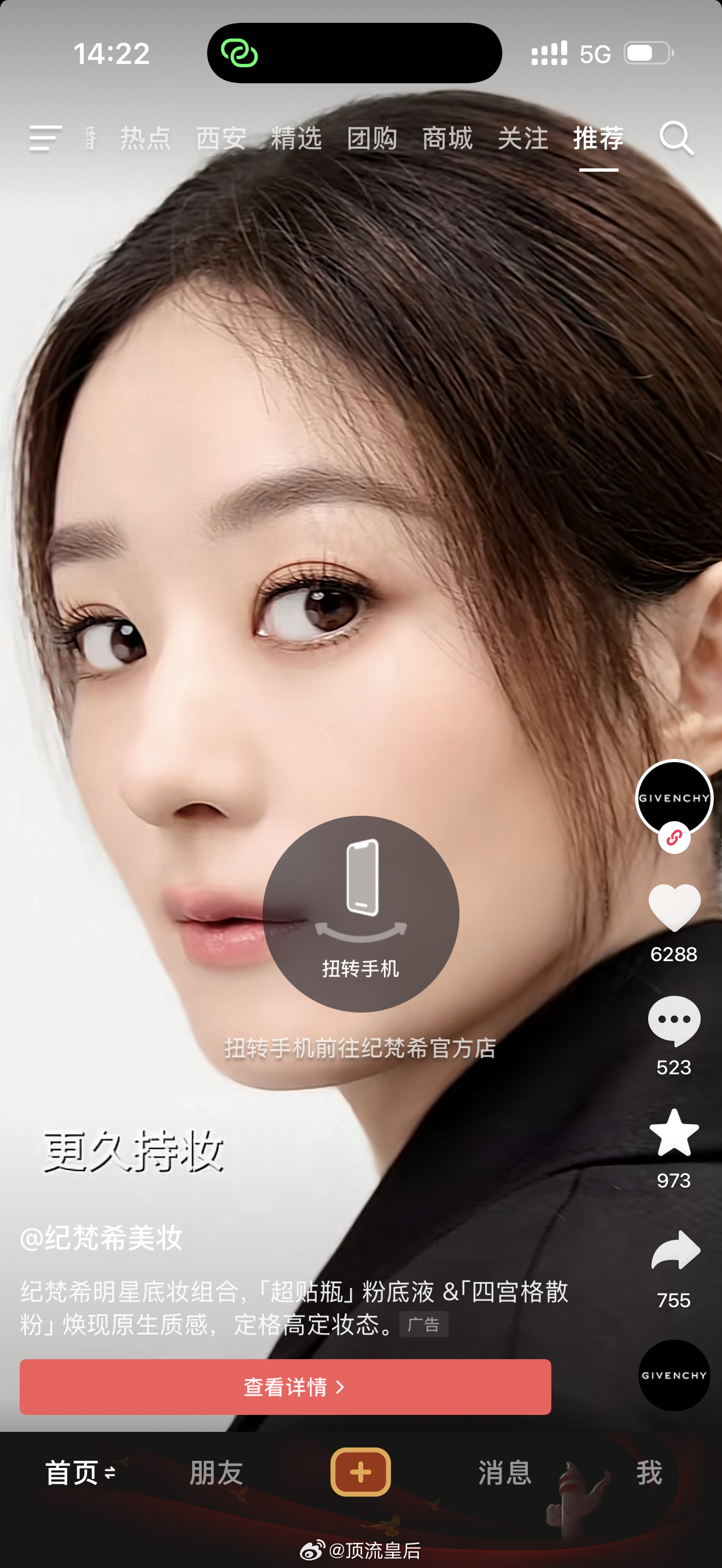Image resolution: width=722 pixels, height=1568 pixels.
Task: Open the @纪梵希美妆 profile link
Action: click(x=101, y=1237)
